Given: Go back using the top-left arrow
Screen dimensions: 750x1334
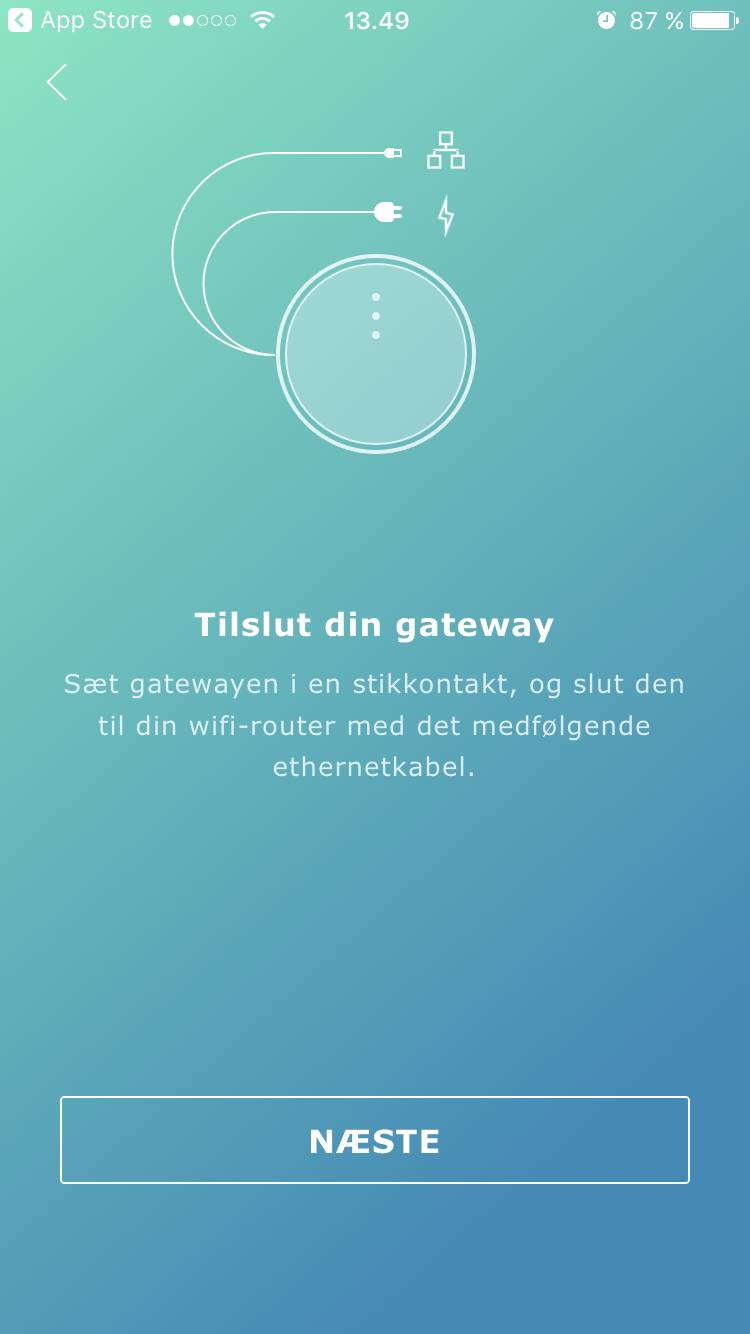Looking at the screenshot, I should 57,82.
